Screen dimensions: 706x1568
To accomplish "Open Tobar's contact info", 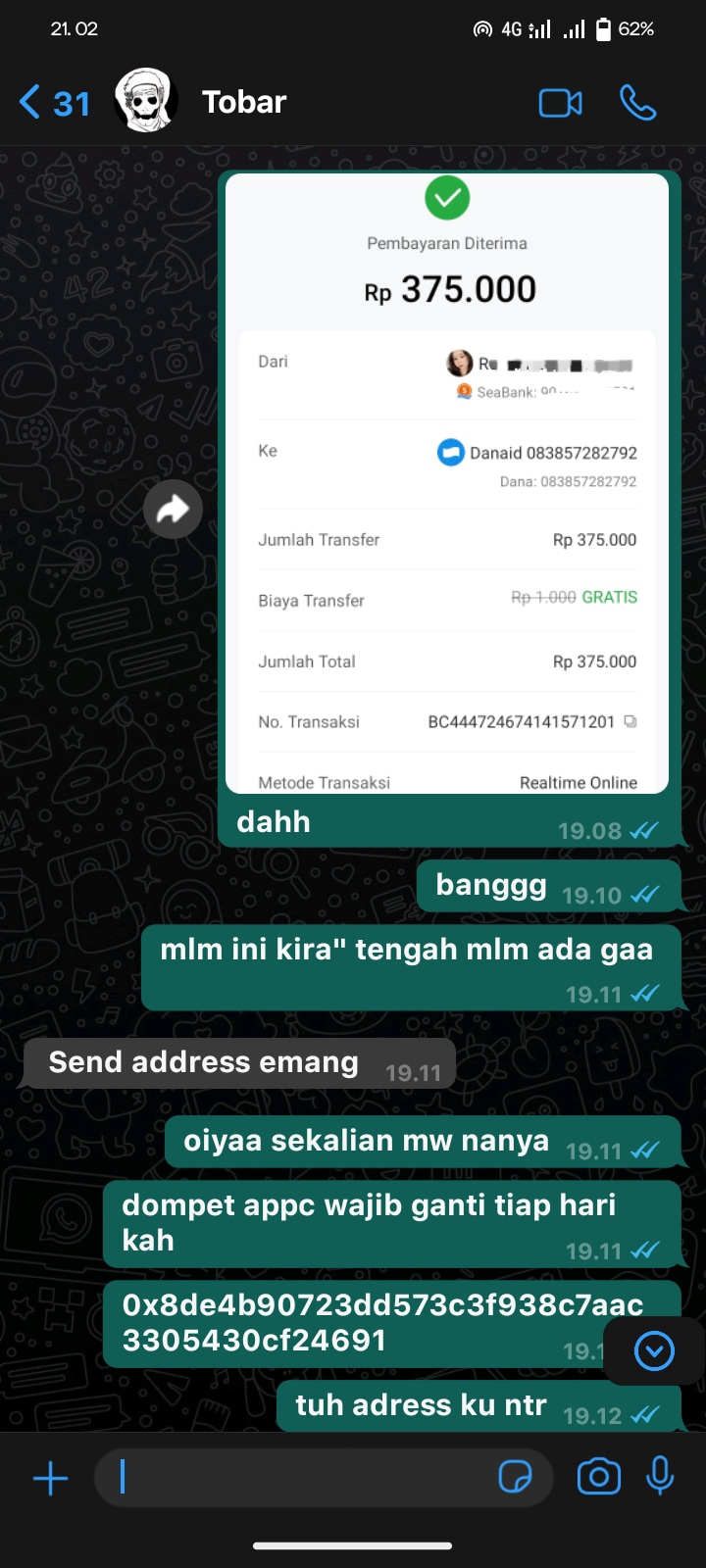I will [243, 102].
